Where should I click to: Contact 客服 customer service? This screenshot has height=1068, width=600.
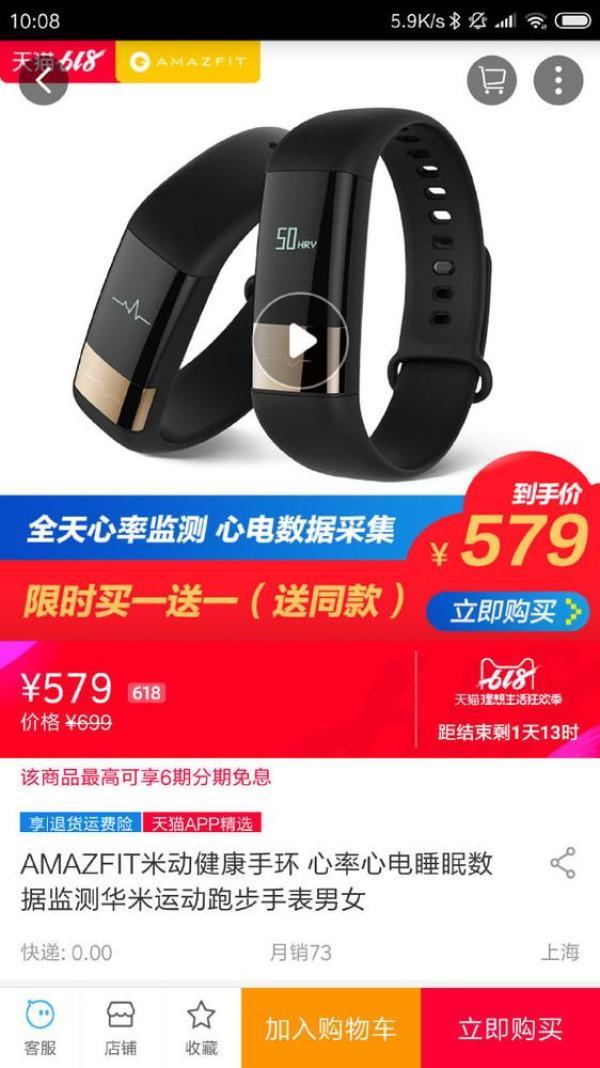pos(40,1028)
